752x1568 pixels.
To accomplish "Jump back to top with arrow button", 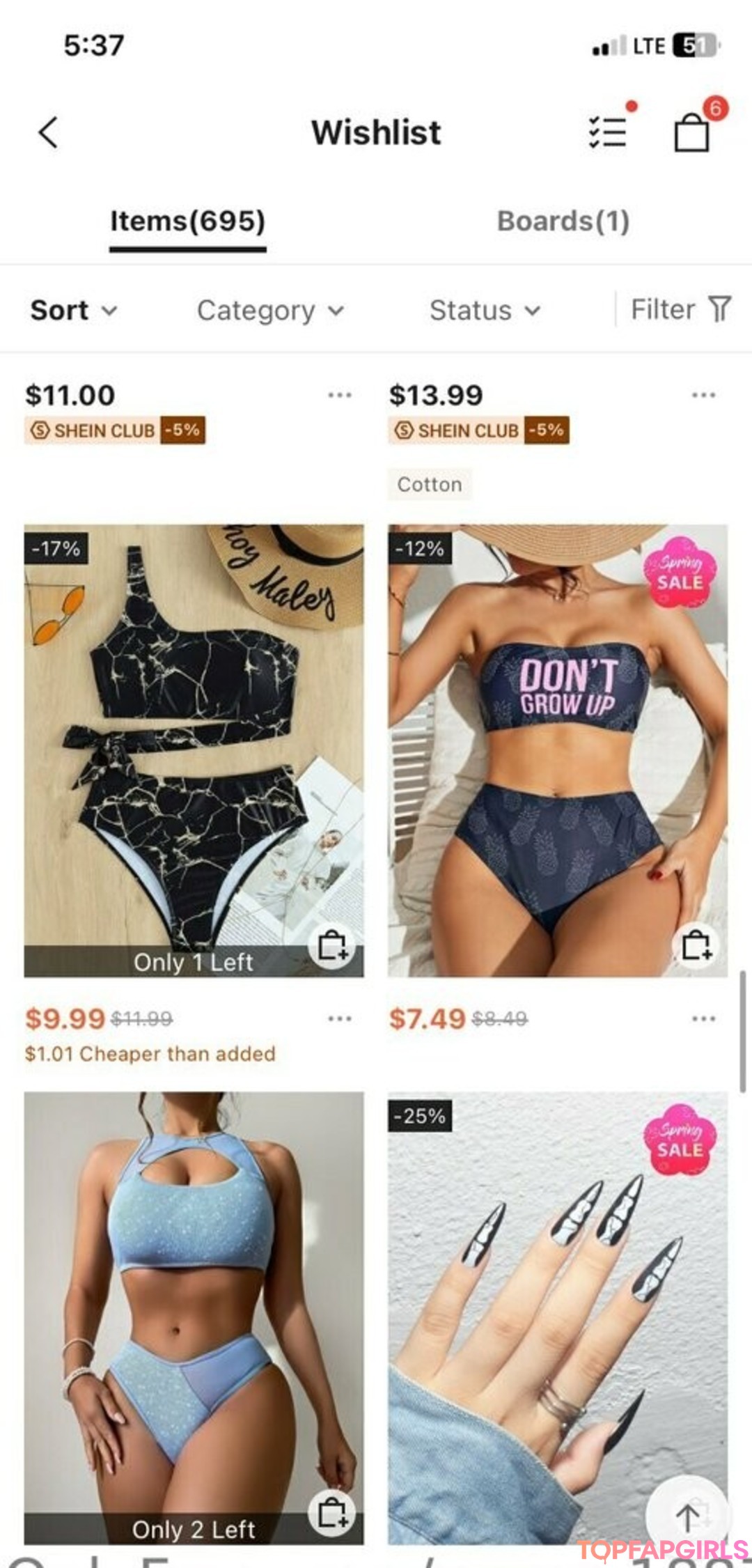I will (688, 1516).
